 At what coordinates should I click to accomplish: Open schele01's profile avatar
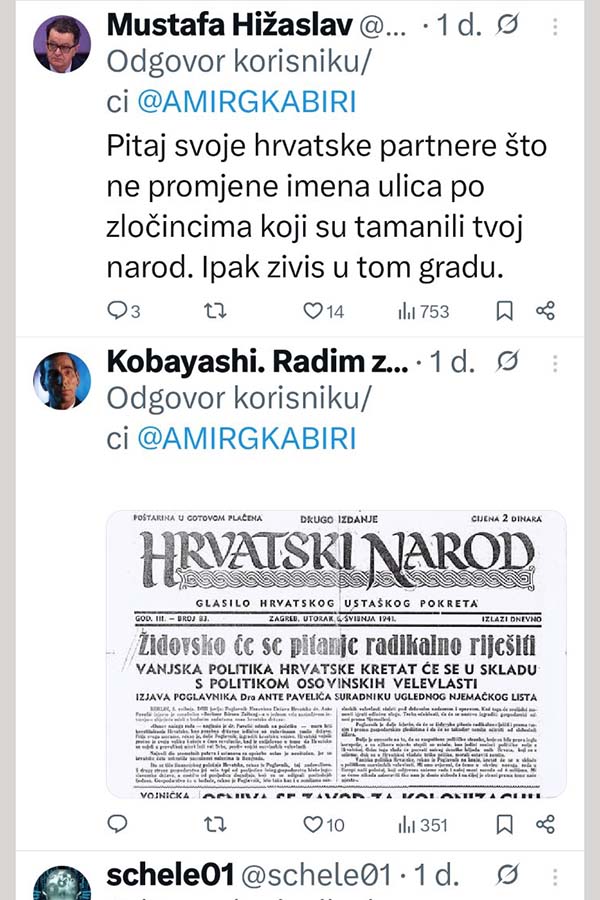62,885
